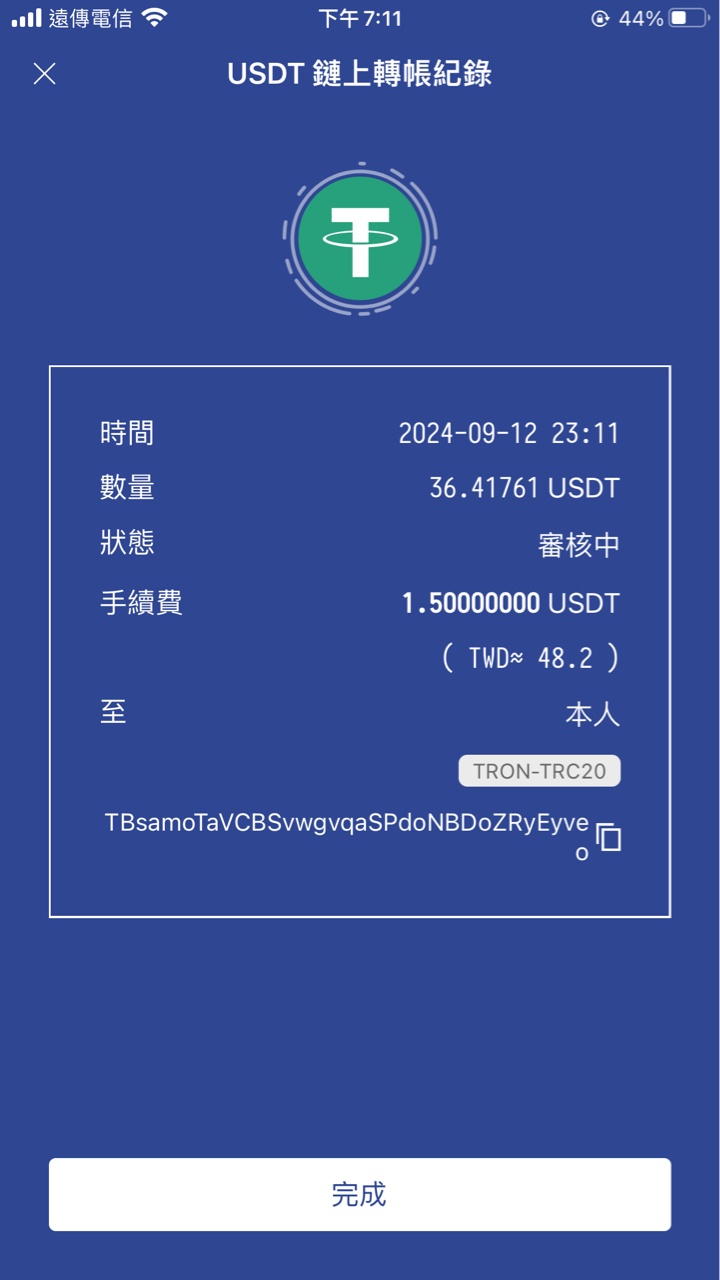Copy the TRON wallet address
This screenshot has width=720, height=1280.
point(609,837)
